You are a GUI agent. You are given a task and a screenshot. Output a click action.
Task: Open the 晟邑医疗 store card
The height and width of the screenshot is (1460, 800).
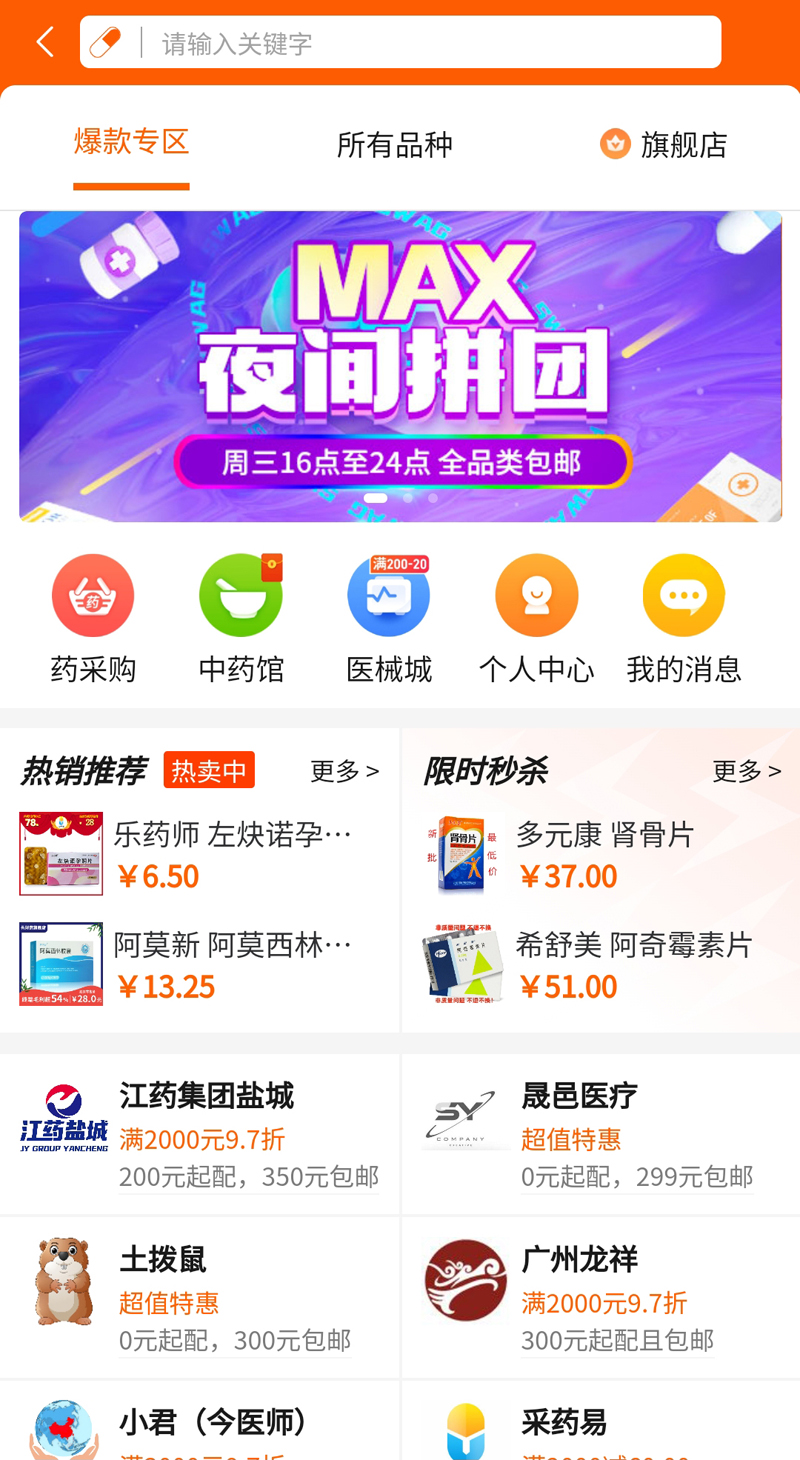tap(600, 1134)
